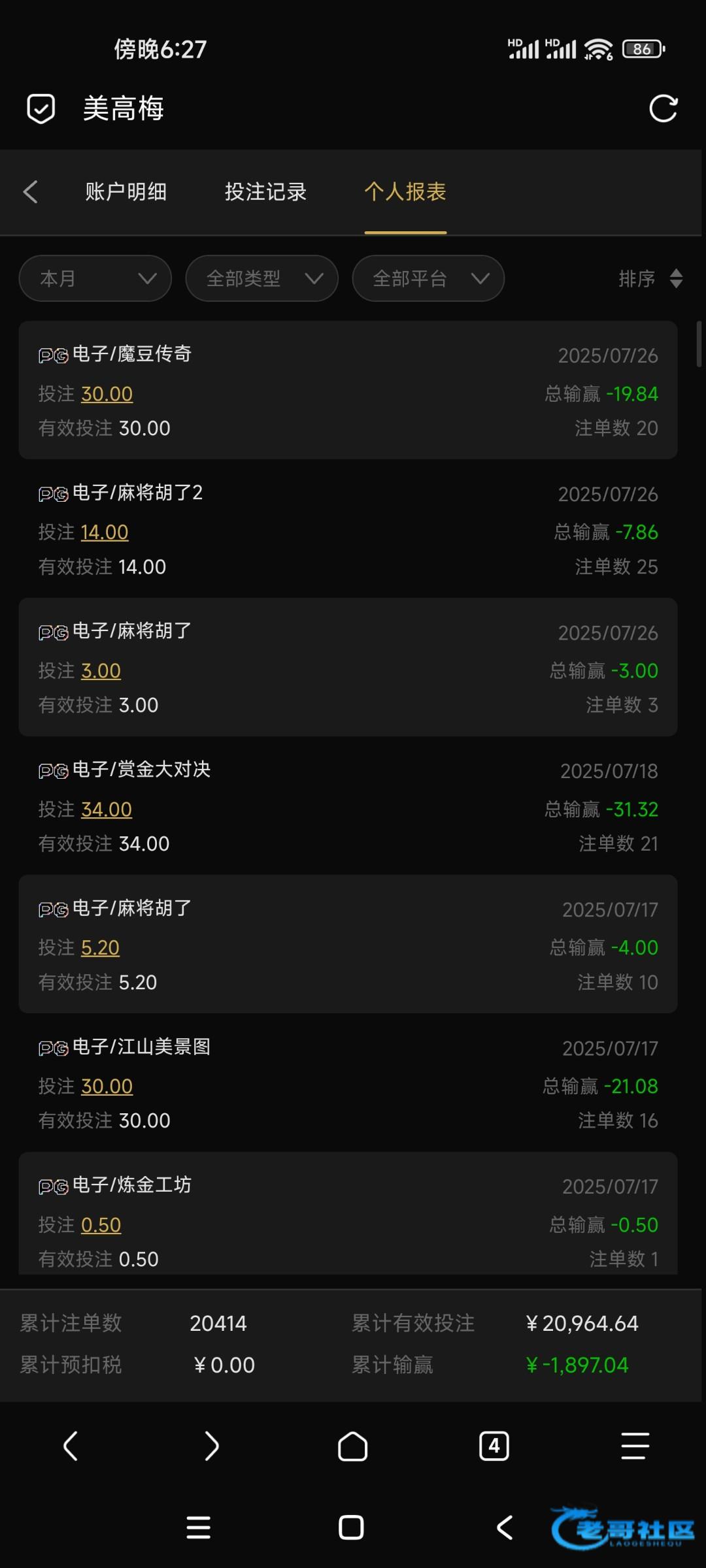Switch to the 投注记录 tab
This screenshot has height=1568, width=706.
click(x=265, y=191)
